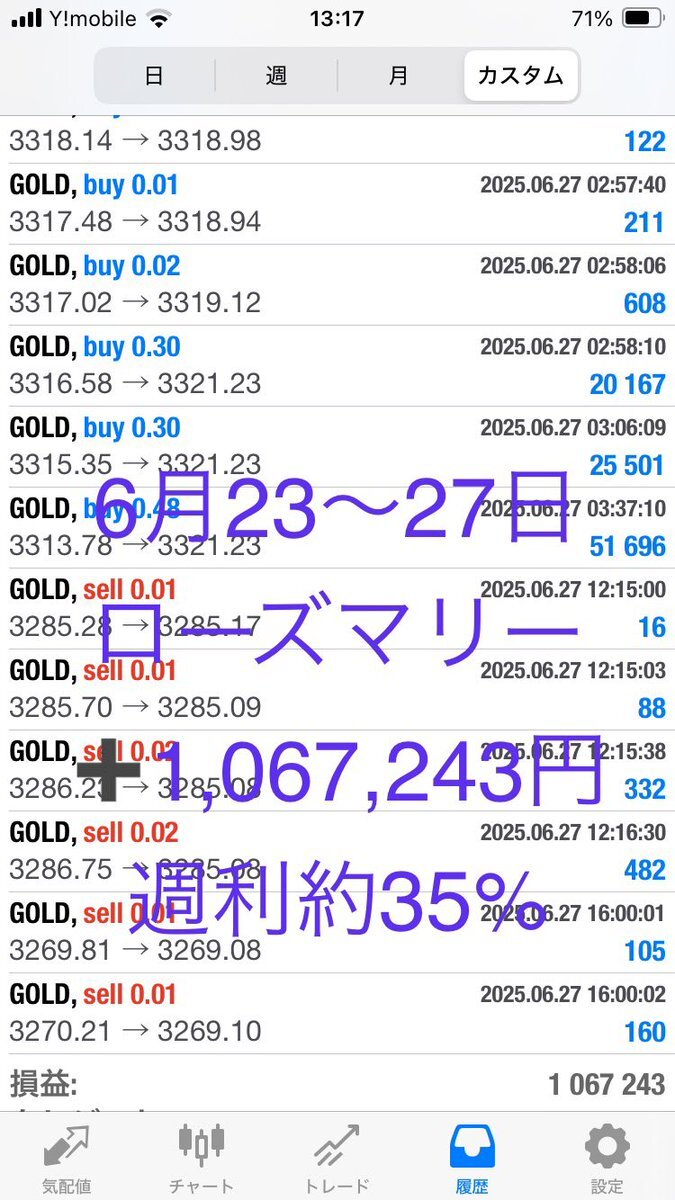The image size is (675, 1200).
Task: Expand the GOLD buy 0.02 trade at 02:58:06
Action: click(337, 285)
